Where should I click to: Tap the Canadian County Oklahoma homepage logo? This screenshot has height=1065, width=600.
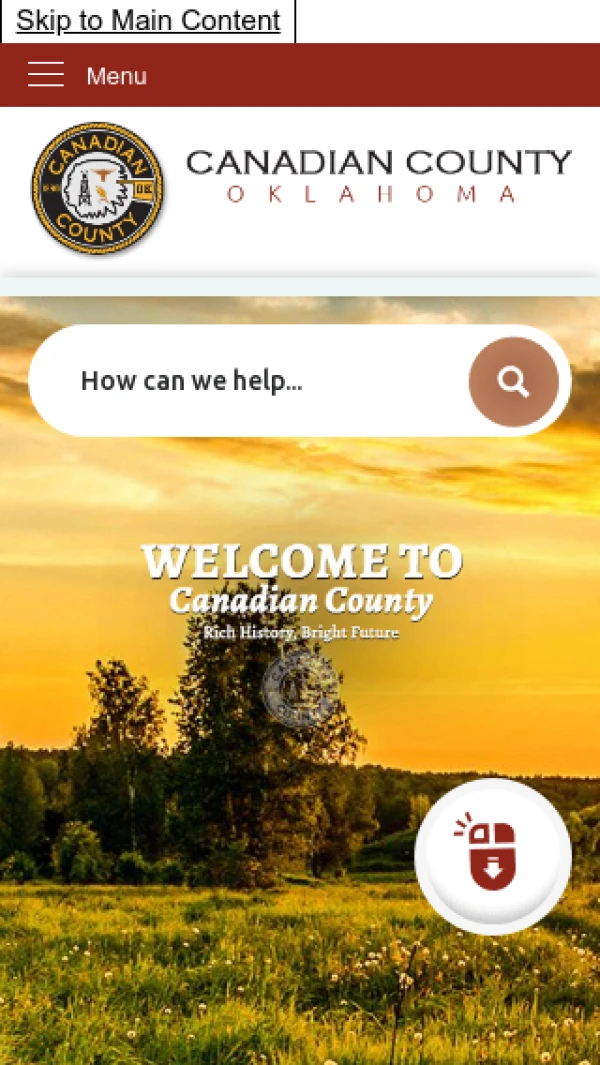point(300,188)
